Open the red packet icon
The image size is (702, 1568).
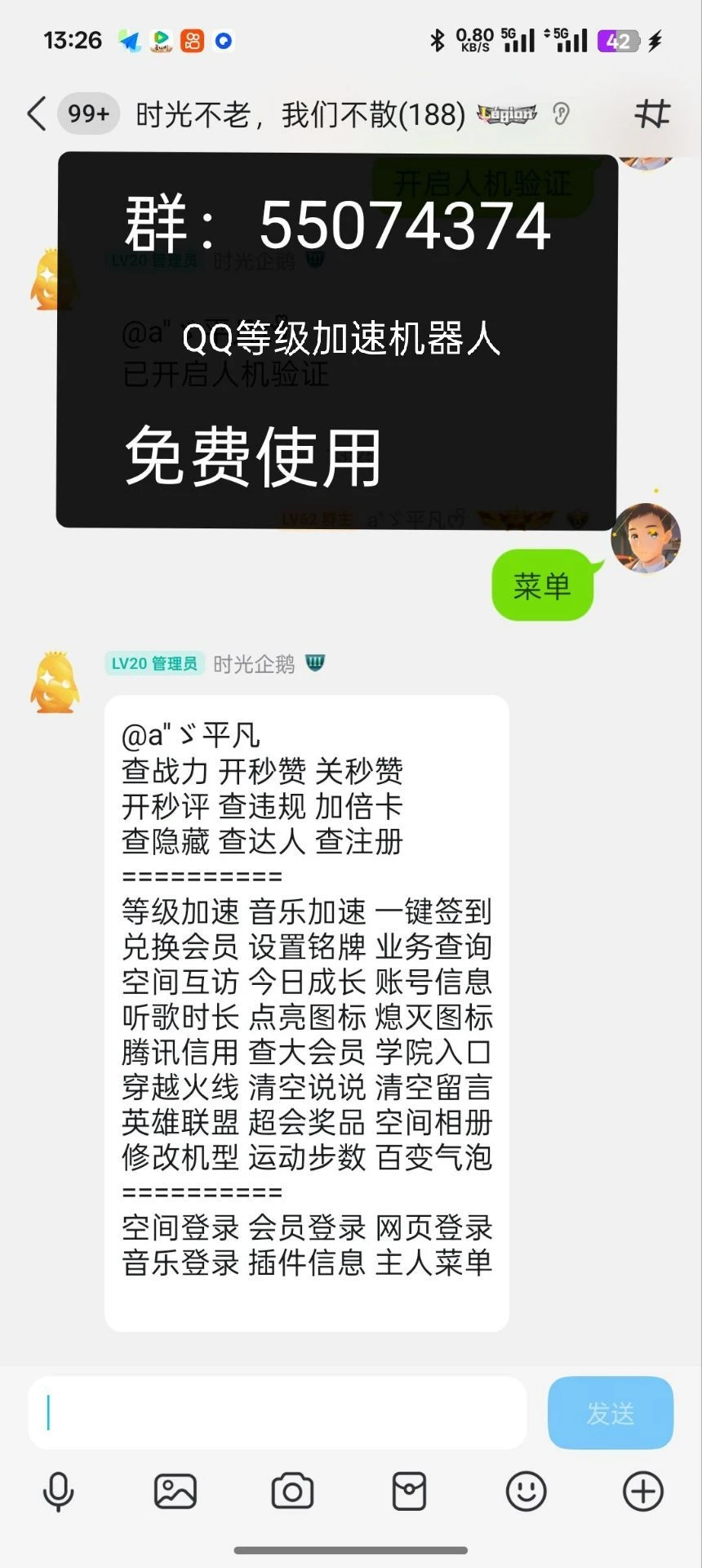tap(409, 1492)
